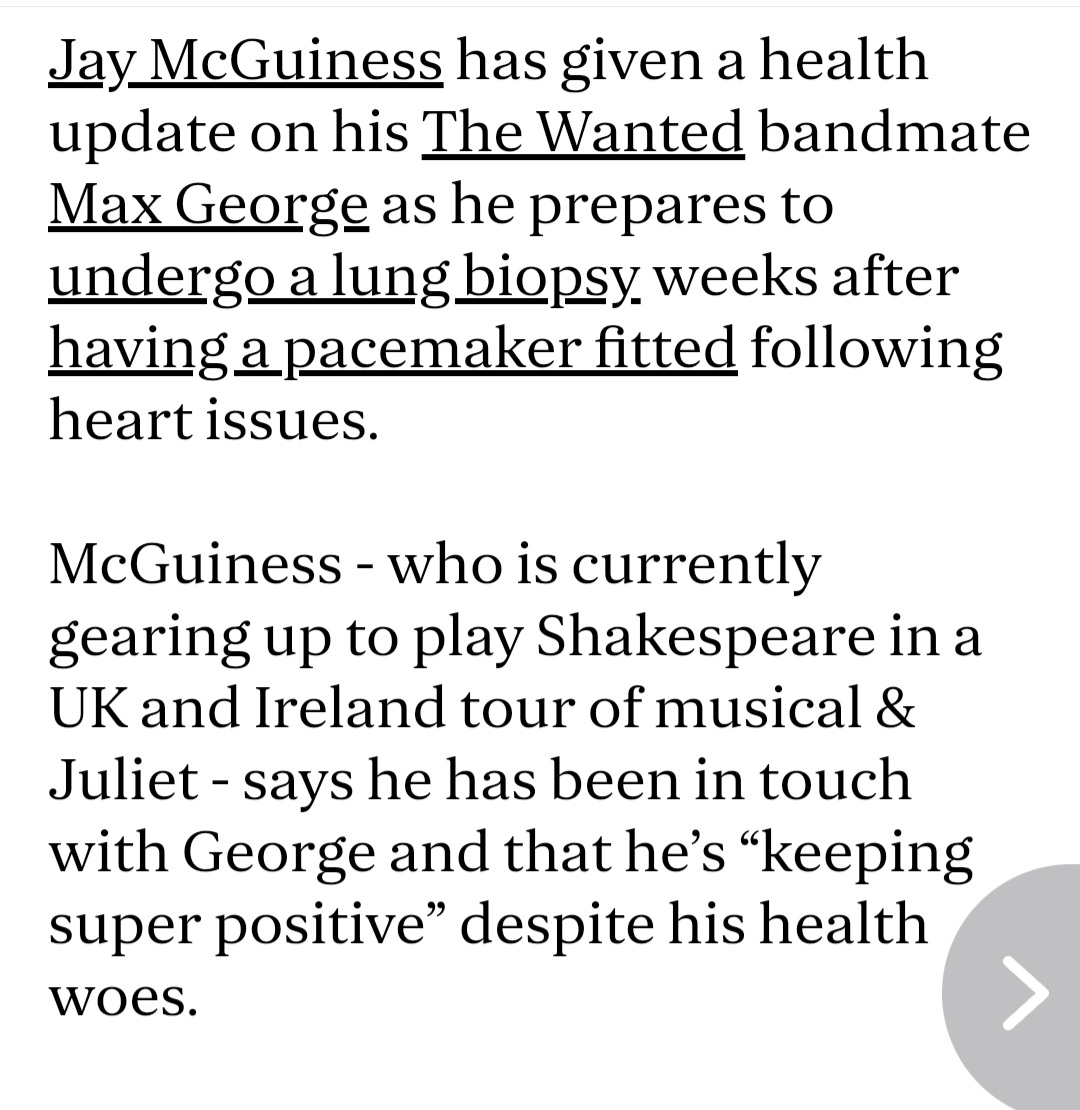The image size is (1080, 1110).
Task: Open the 'undergo a lung biopsy' link
Action: [x=343, y=279]
